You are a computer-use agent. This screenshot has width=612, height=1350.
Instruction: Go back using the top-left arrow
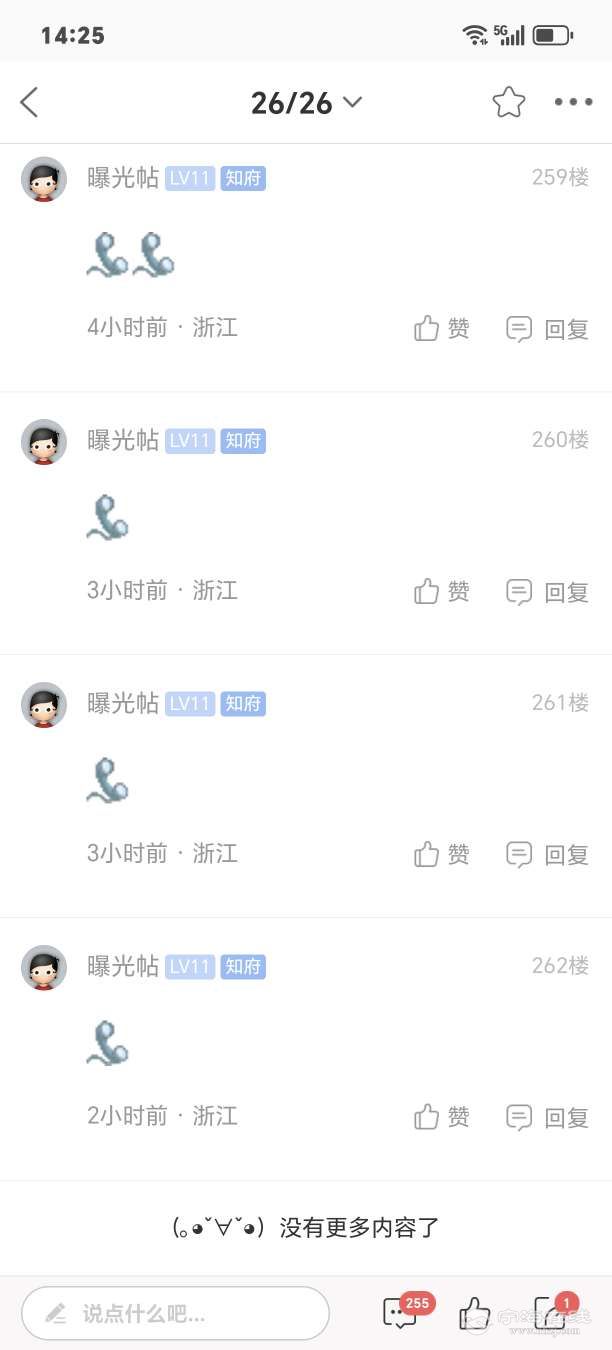tap(29, 102)
